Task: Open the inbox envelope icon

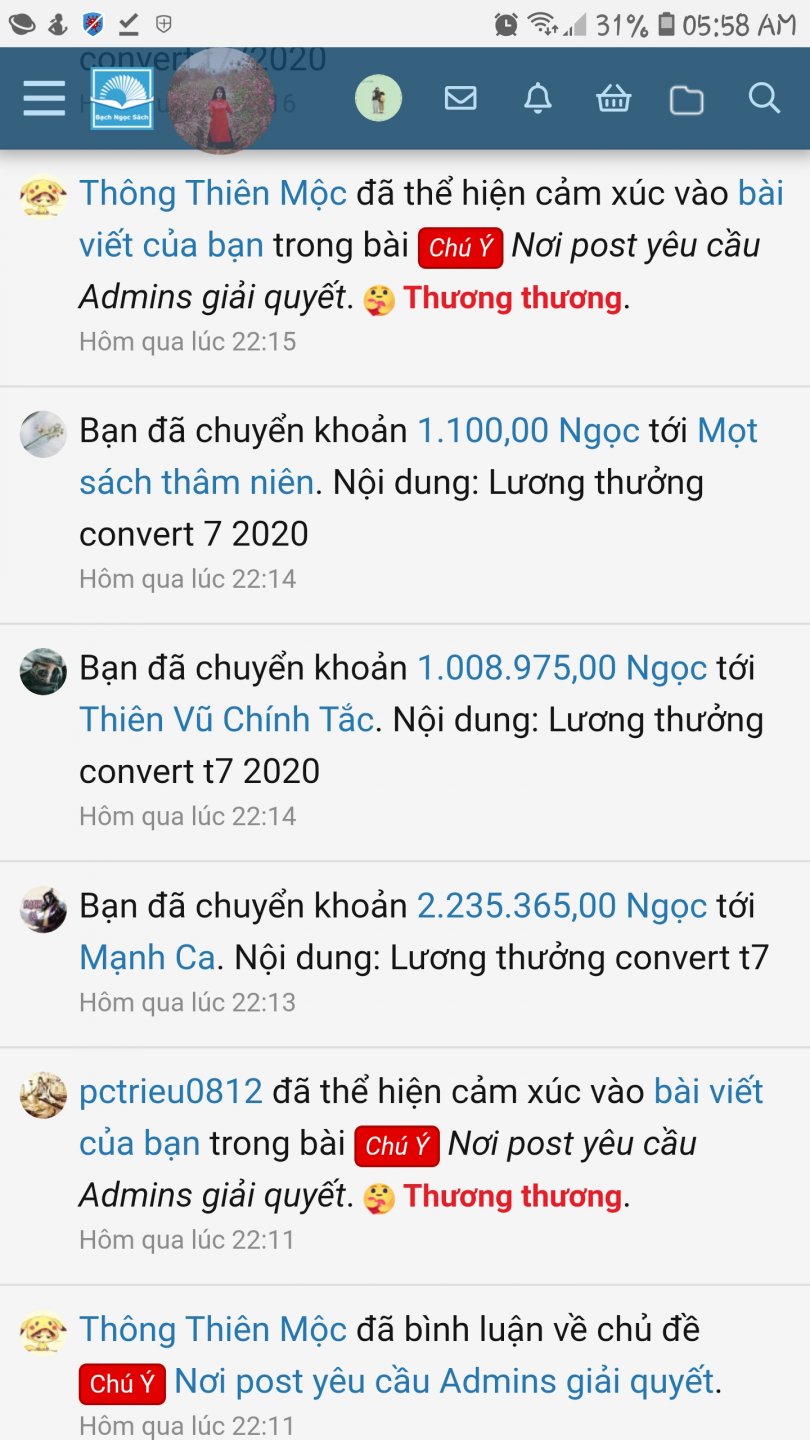Action: [460, 98]
